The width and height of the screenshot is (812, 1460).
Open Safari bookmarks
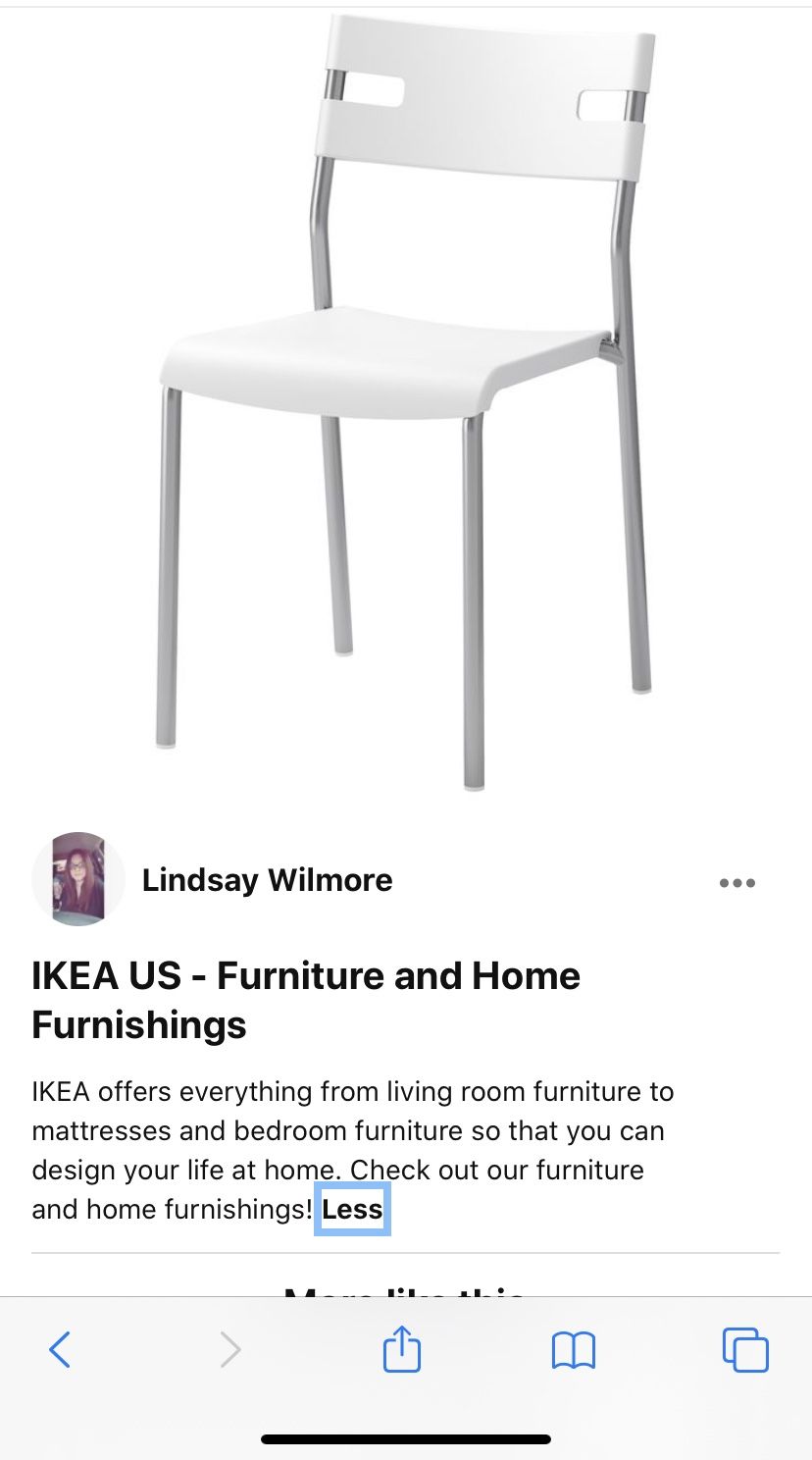574,1351
